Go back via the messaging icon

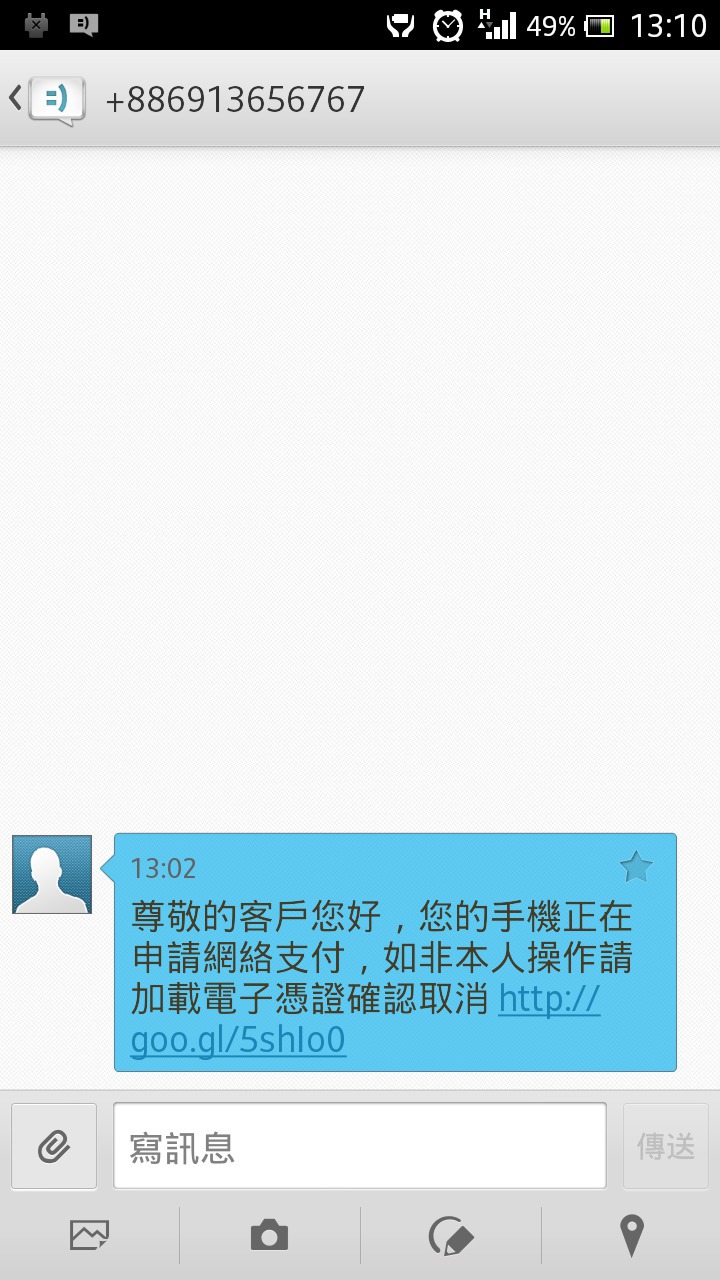[x=48, y=99]
